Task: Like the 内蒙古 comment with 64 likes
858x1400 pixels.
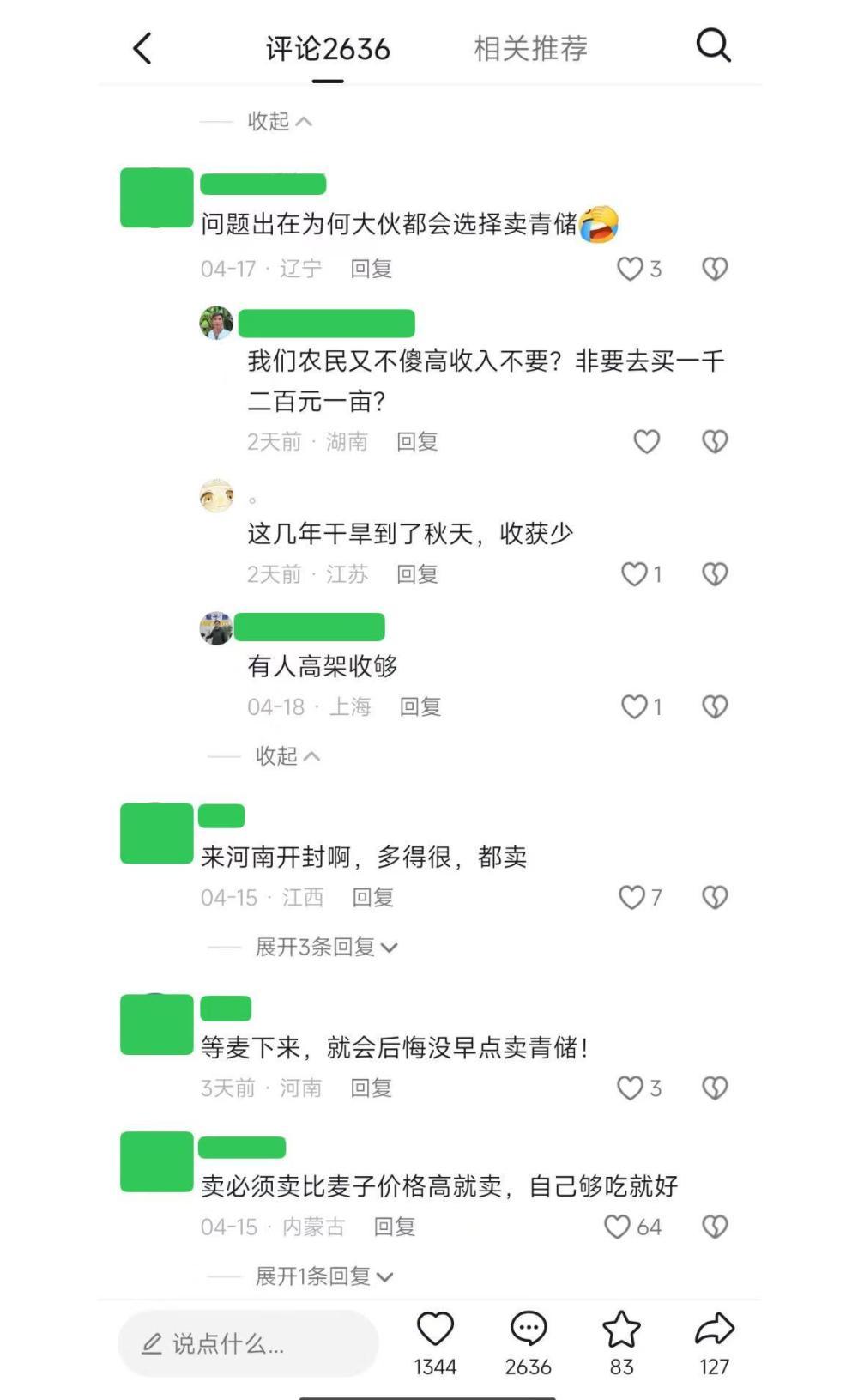Action: click(x=618, y=1227)
